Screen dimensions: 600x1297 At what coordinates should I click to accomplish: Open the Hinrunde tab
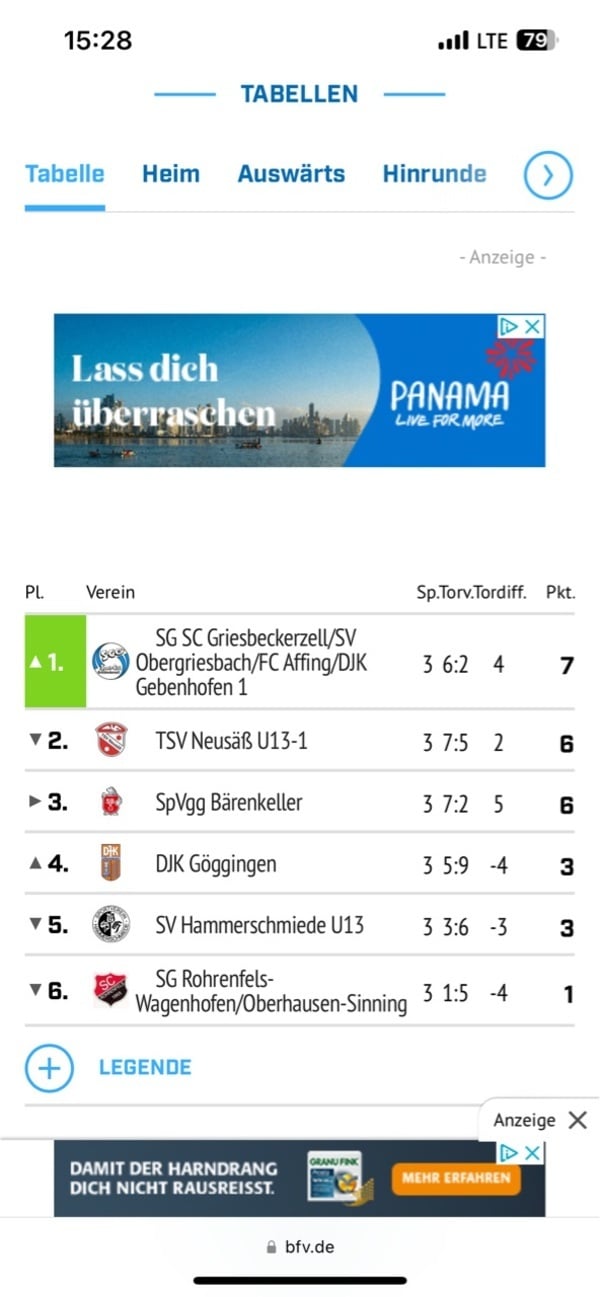coord(434,174)
